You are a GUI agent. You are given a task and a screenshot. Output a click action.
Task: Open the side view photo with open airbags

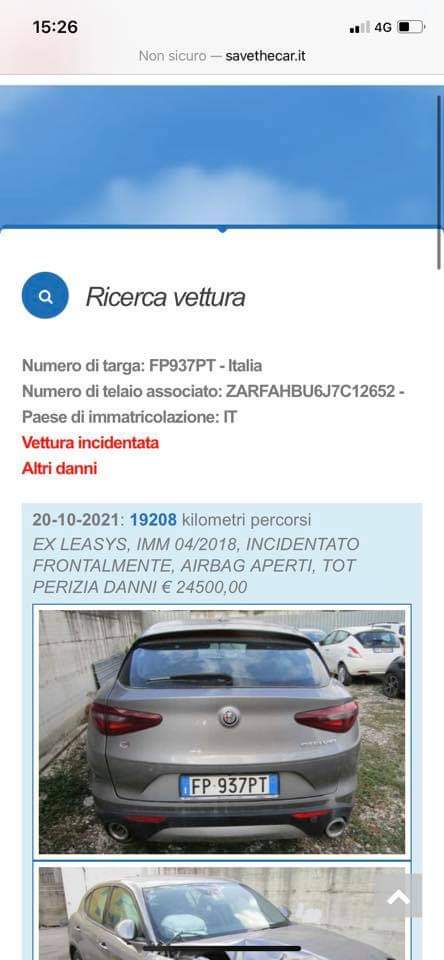point(222,912)
